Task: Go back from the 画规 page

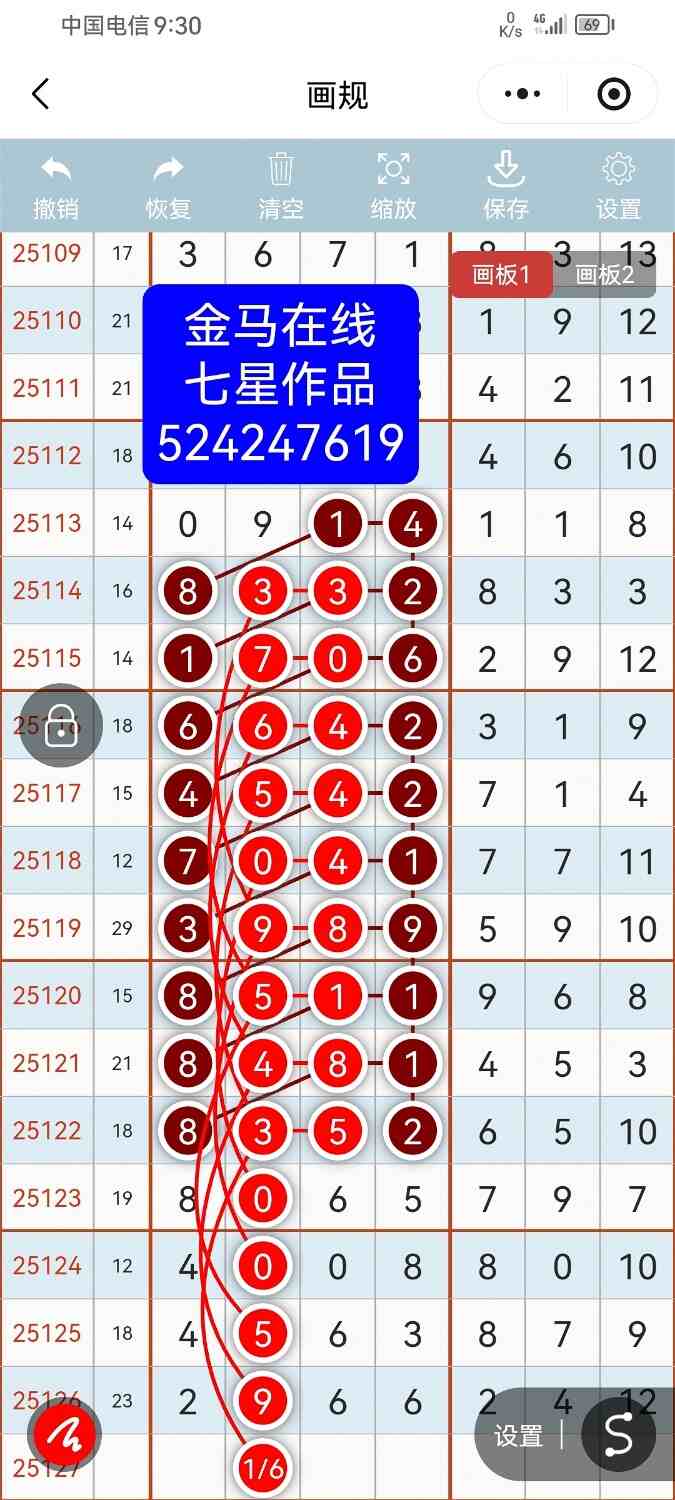Action: click(x=41, y=95)
